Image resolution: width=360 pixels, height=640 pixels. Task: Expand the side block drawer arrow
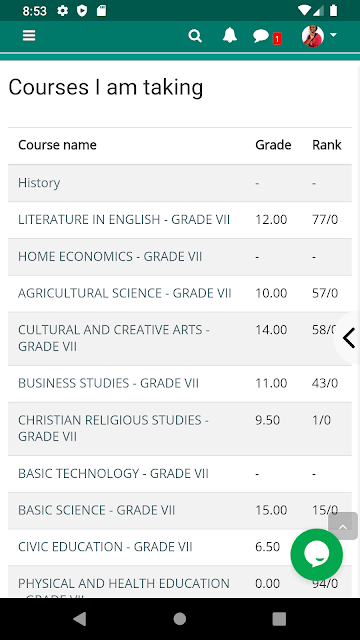click(348, 338)
